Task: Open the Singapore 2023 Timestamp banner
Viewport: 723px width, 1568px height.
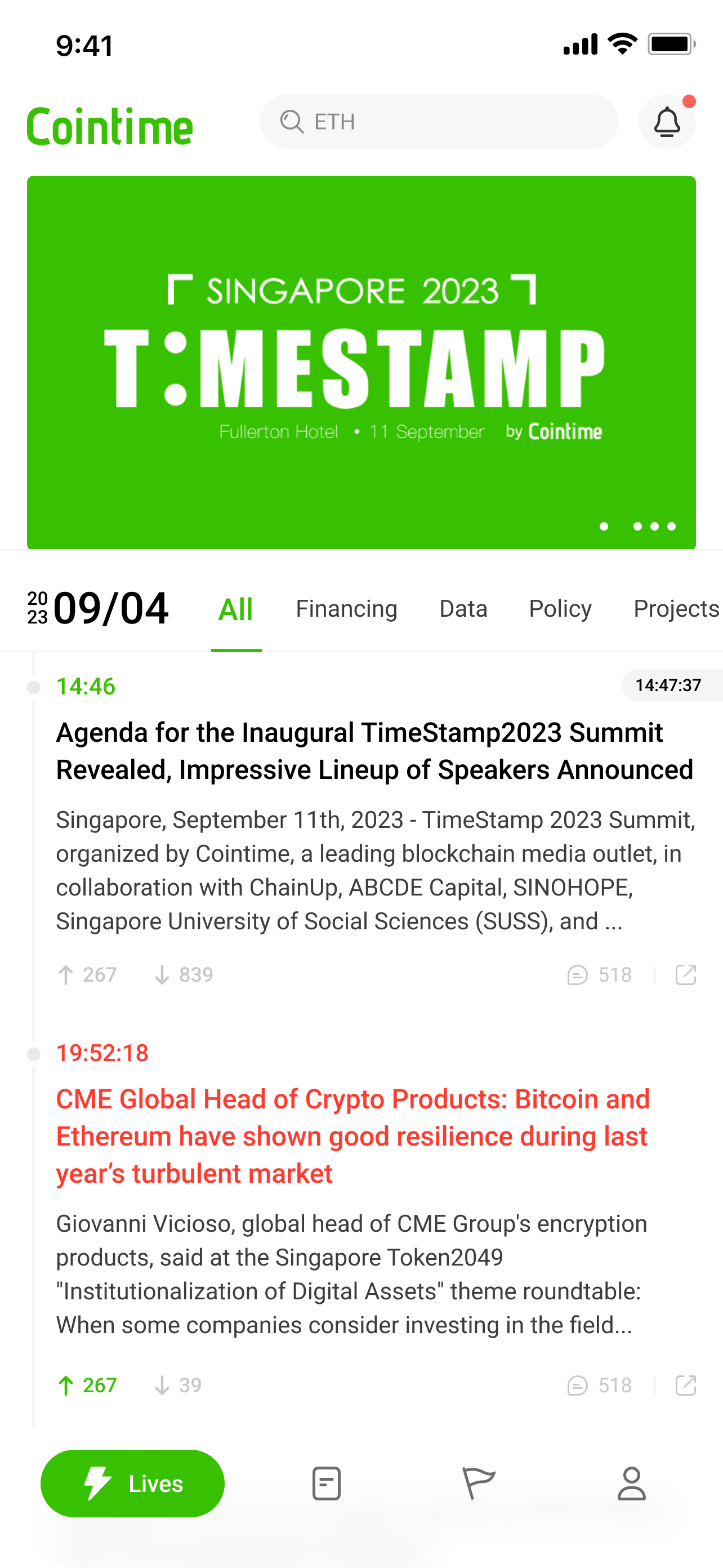Action: (361, 362)
